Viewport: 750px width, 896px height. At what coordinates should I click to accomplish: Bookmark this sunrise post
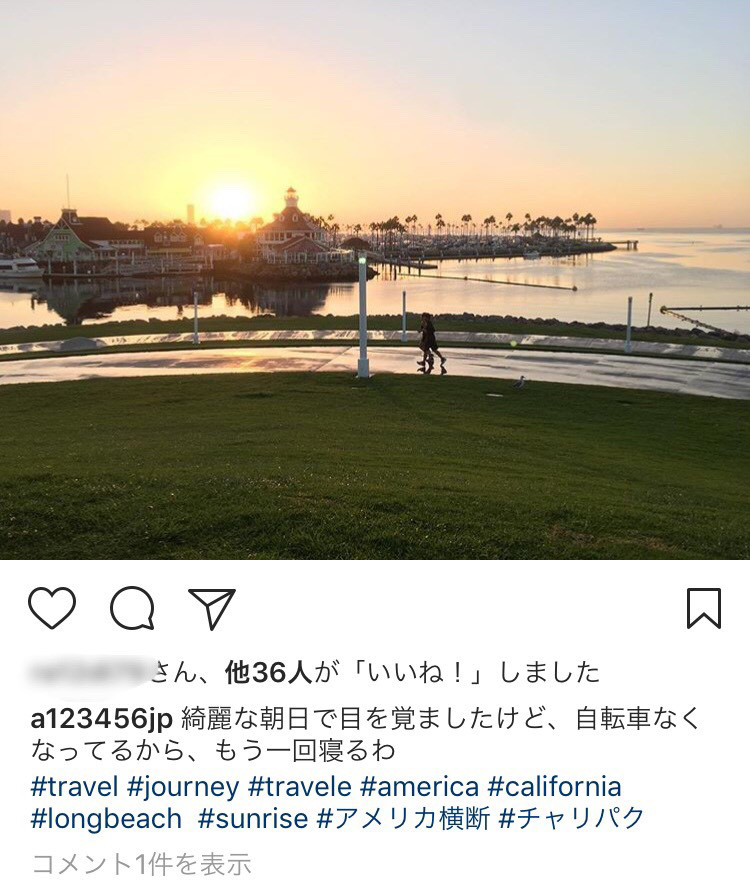point(704,608)
